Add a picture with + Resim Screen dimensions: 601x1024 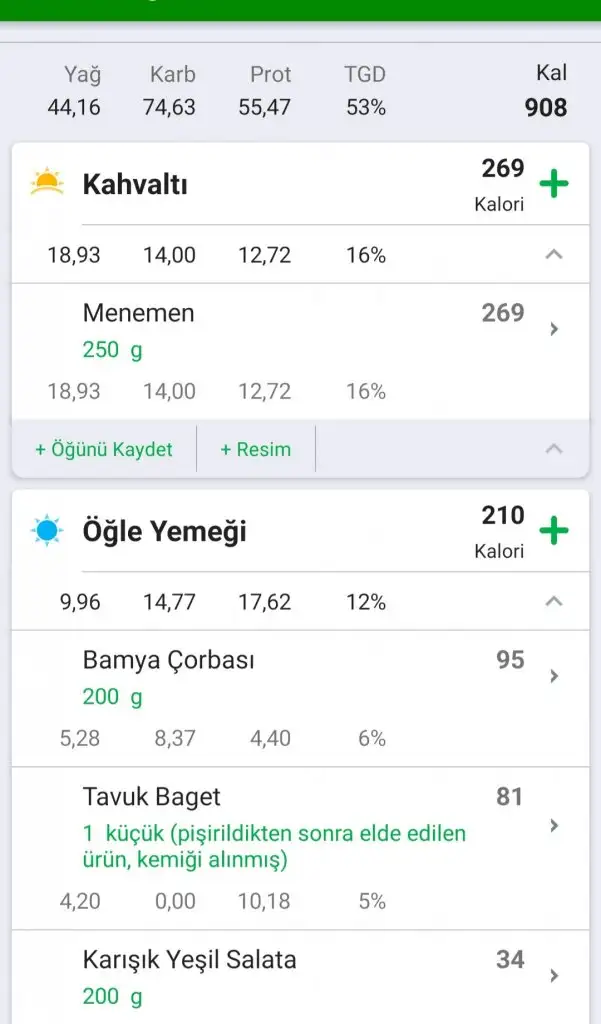256,449
